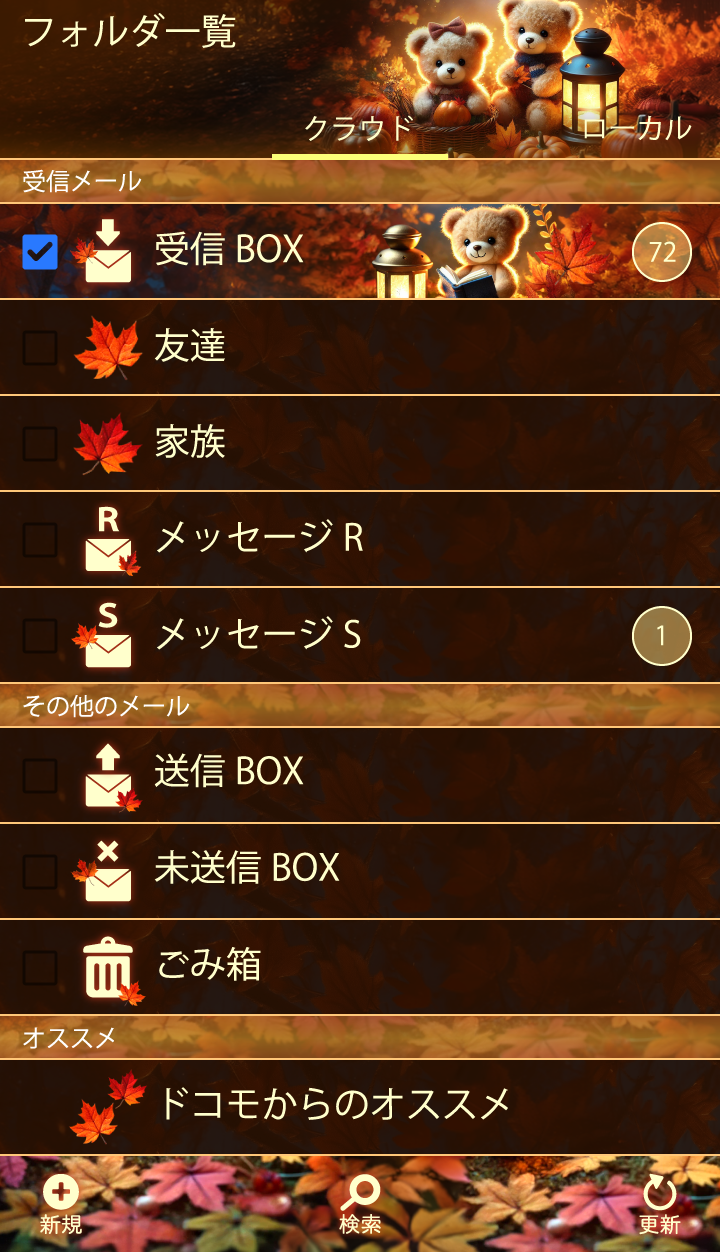720x1252 pixels.
Task: Switch to the ローカル tab
Action: [x=637, y=129]
